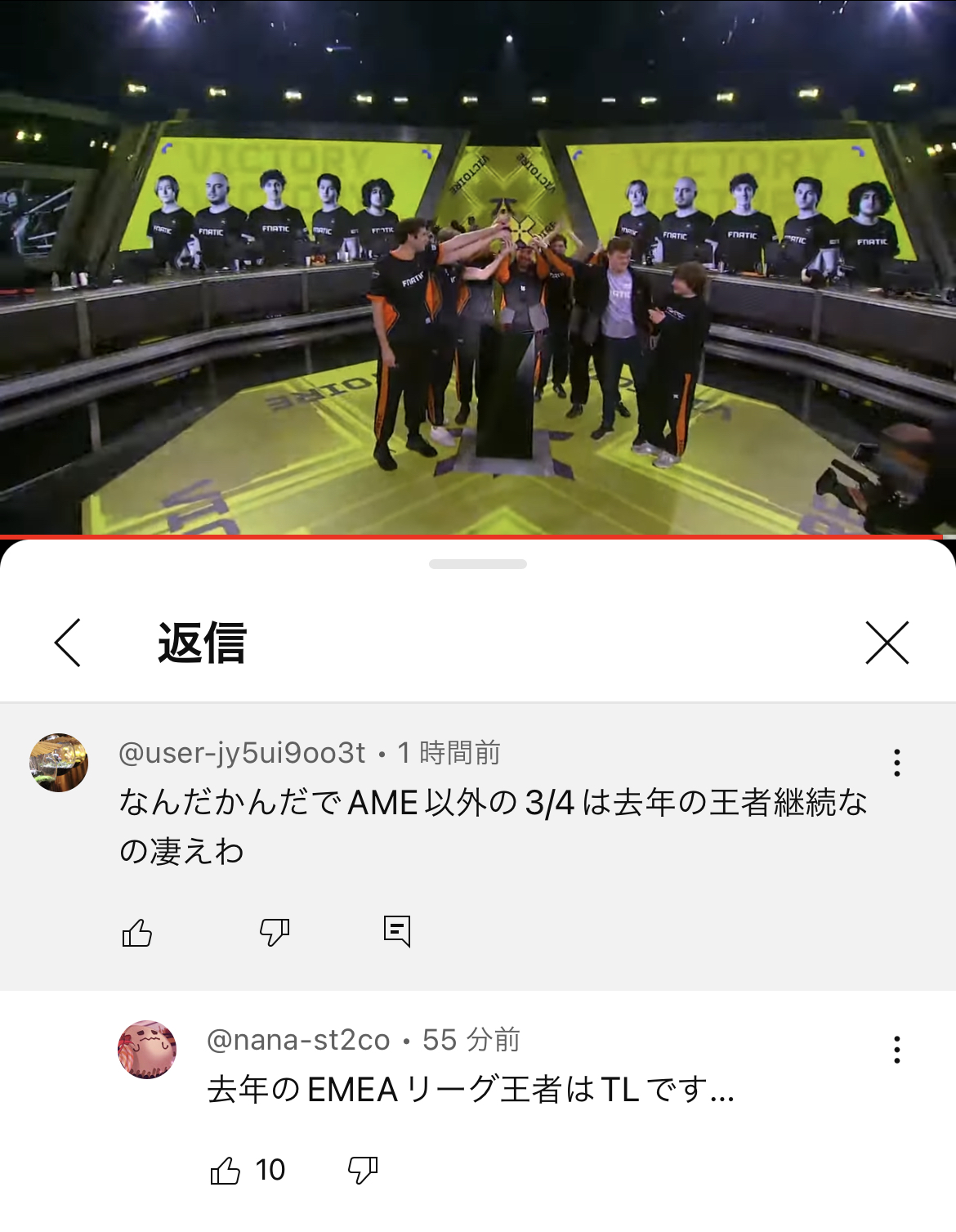Open more options for @nana-st2co's reply
The width and height of the screenshot is (956, 1232).
(896, 1049)
